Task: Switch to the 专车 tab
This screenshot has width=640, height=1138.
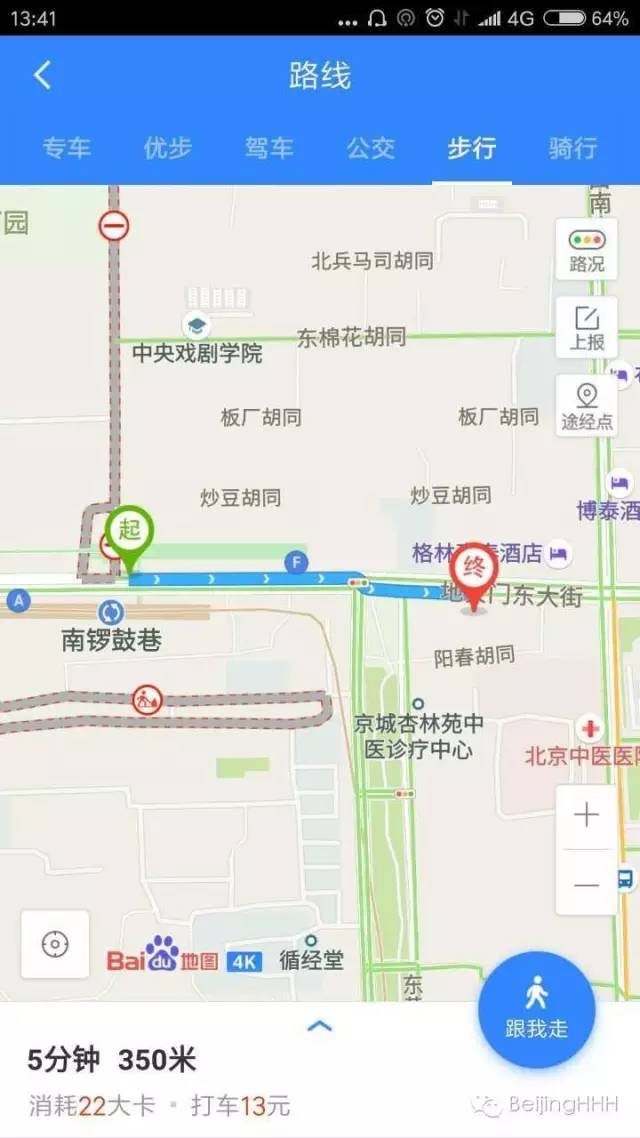Action: [67, 148]
